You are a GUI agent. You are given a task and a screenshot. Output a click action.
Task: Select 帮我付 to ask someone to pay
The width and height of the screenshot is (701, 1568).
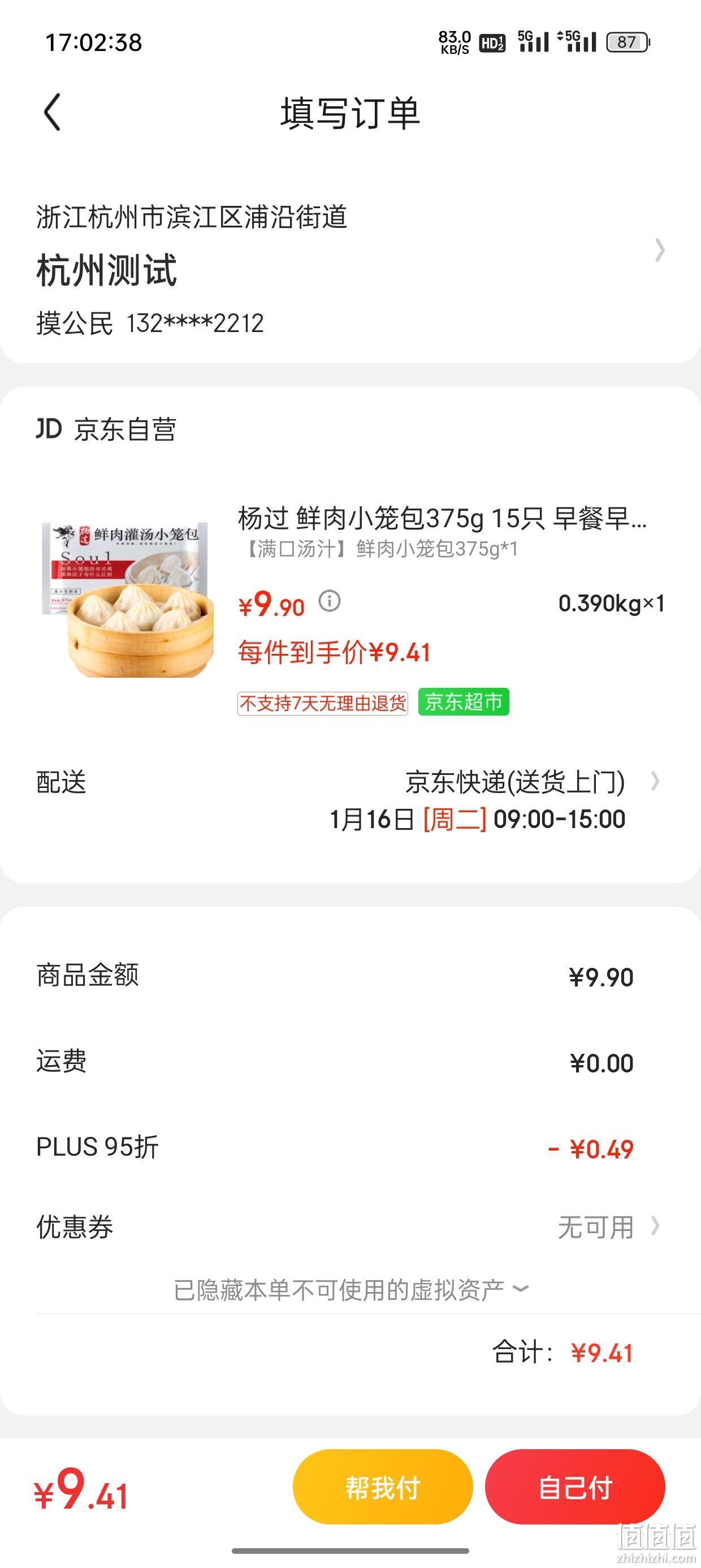[x=383, y=1487]
